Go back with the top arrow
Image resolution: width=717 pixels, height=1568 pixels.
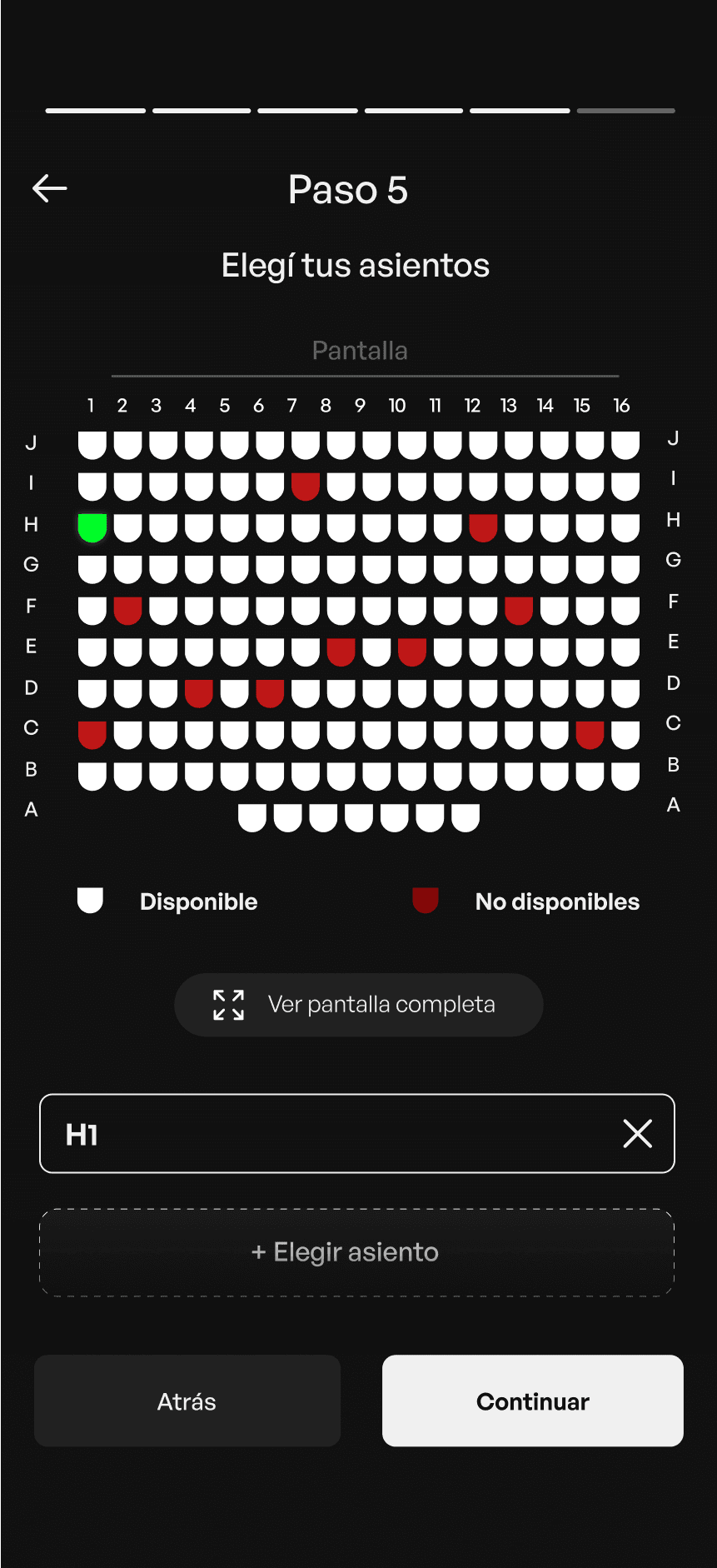(x=49, y=188)
